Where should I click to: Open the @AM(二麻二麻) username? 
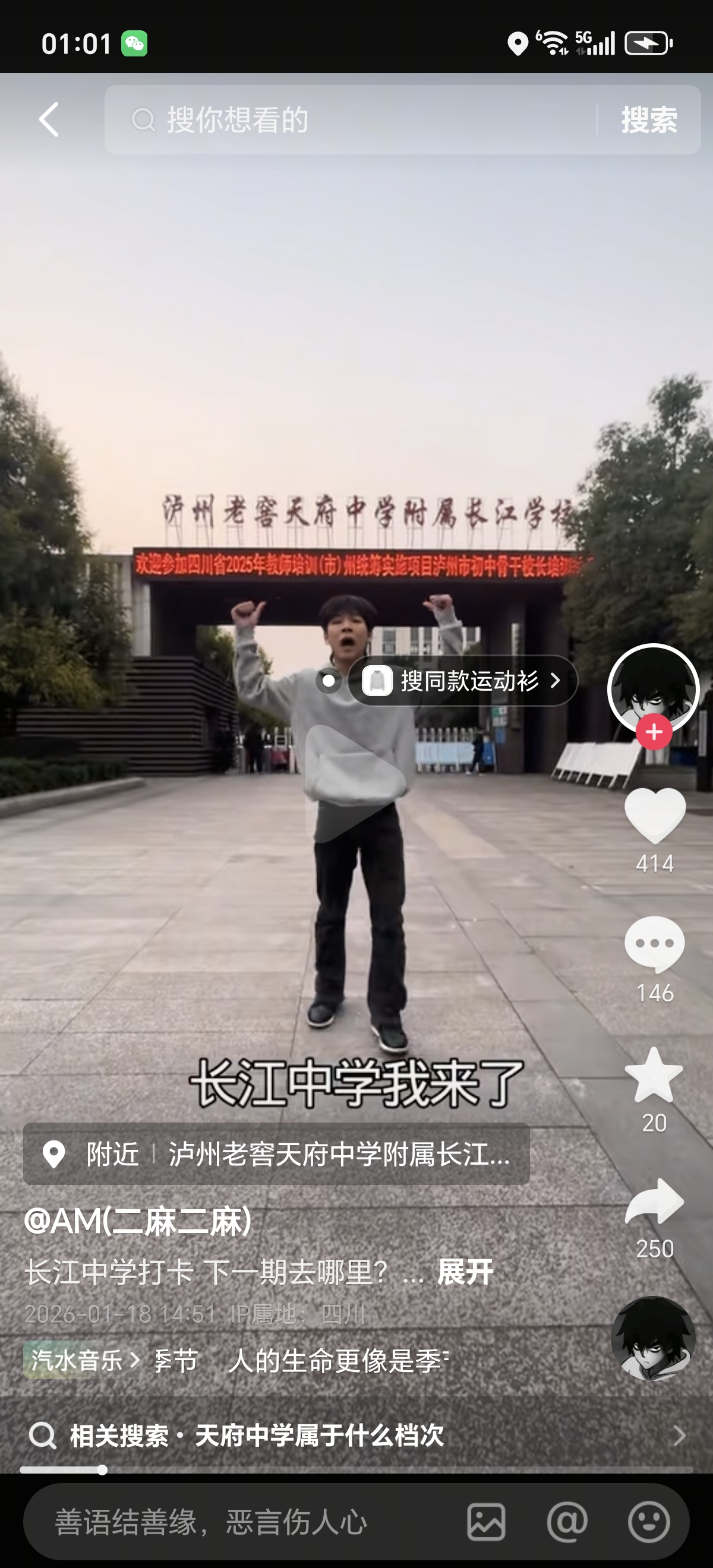[138, 1222]
